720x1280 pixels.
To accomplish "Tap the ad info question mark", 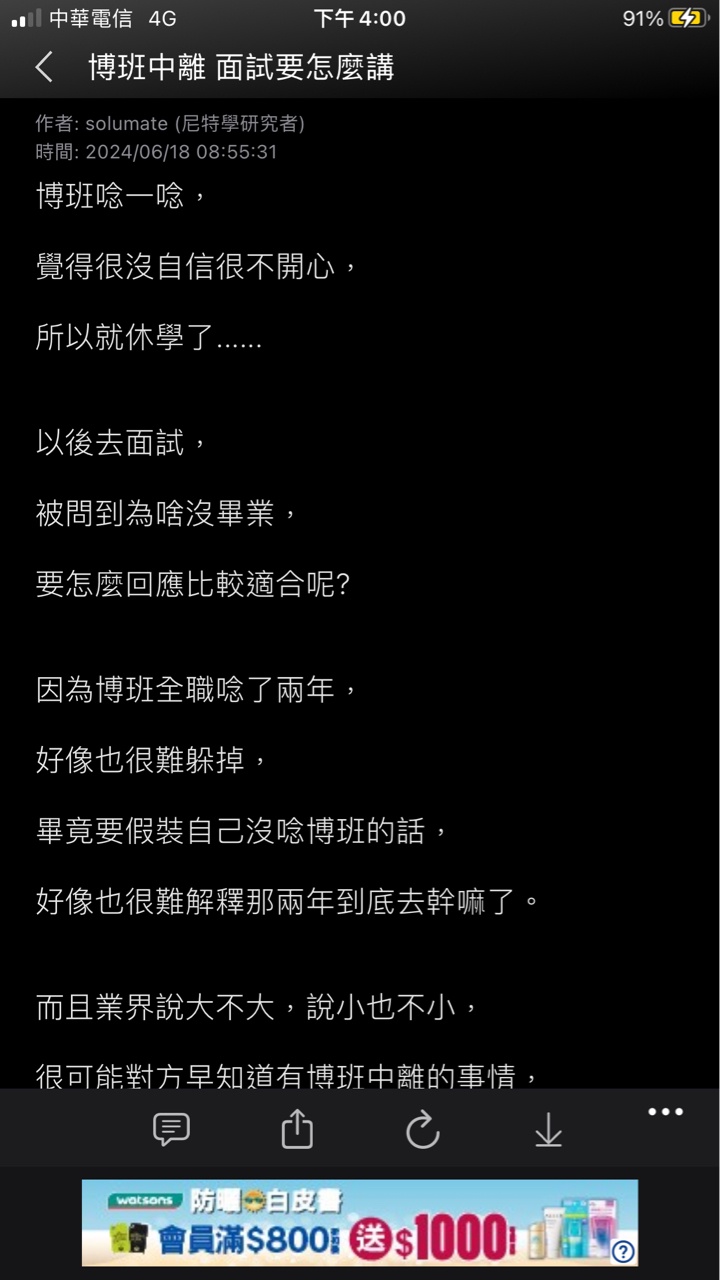I will tap(623, 1251).
